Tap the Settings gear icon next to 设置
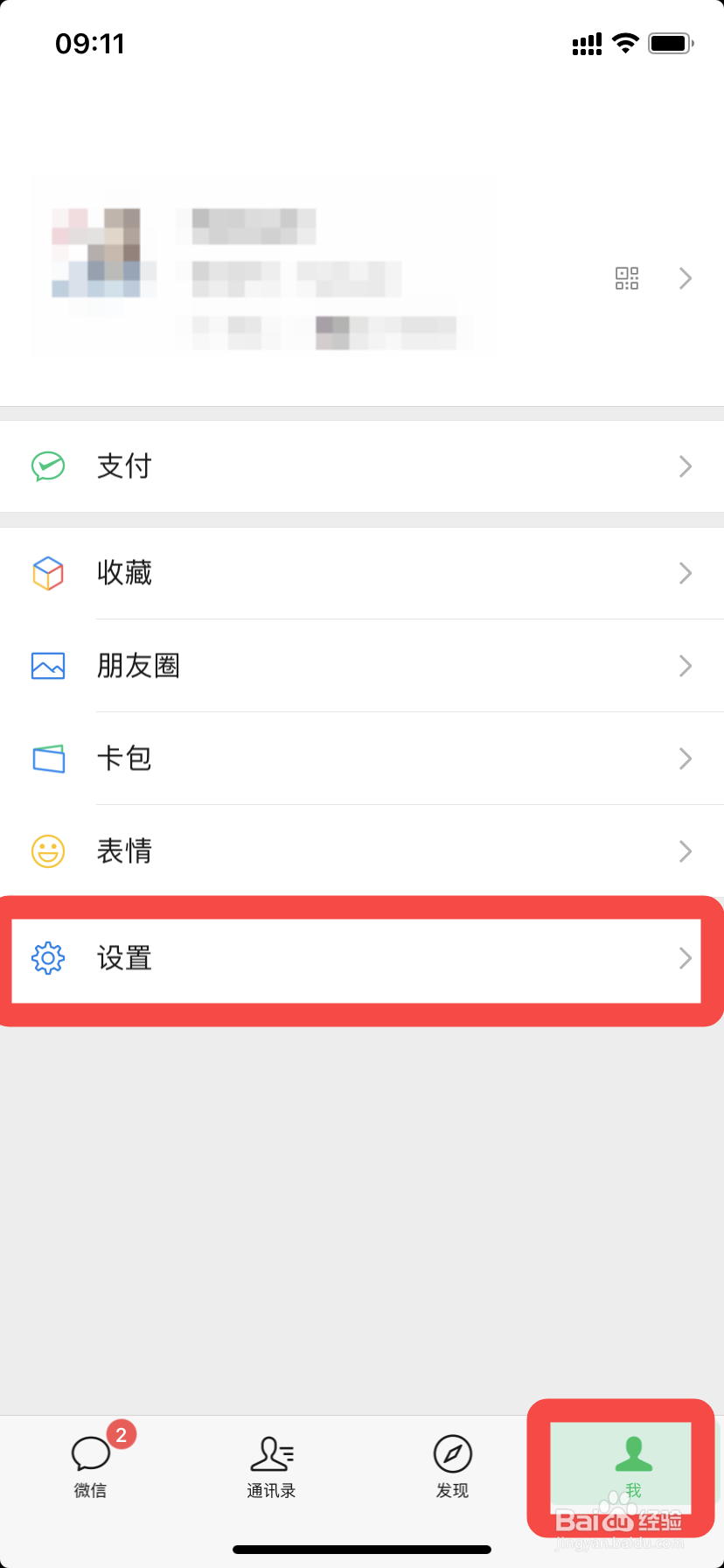The image size is (724, 1568). [x=48, y=958]
